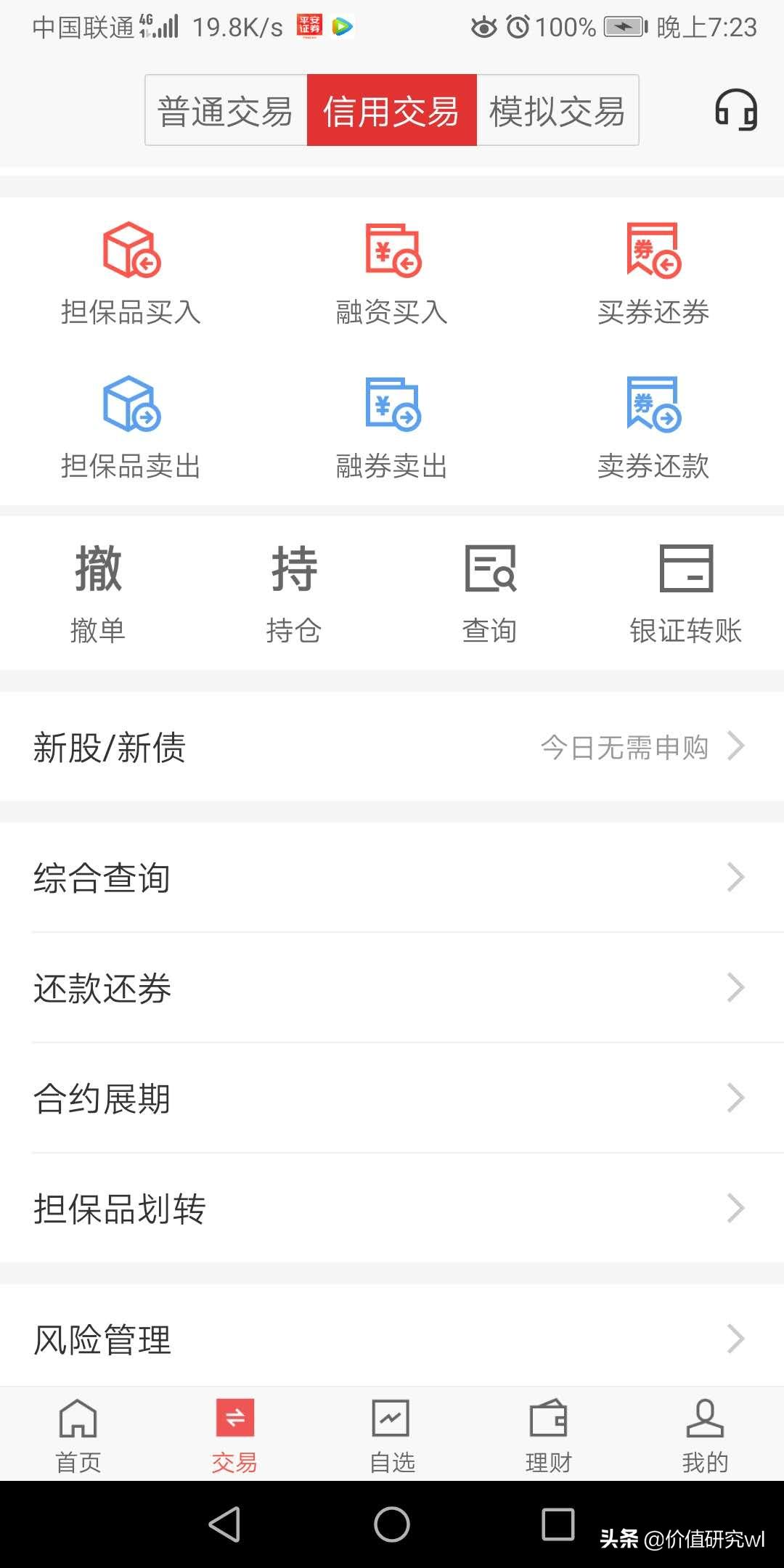
Task: Expand 风险管理 risk management
Action: click(392, 1338)
